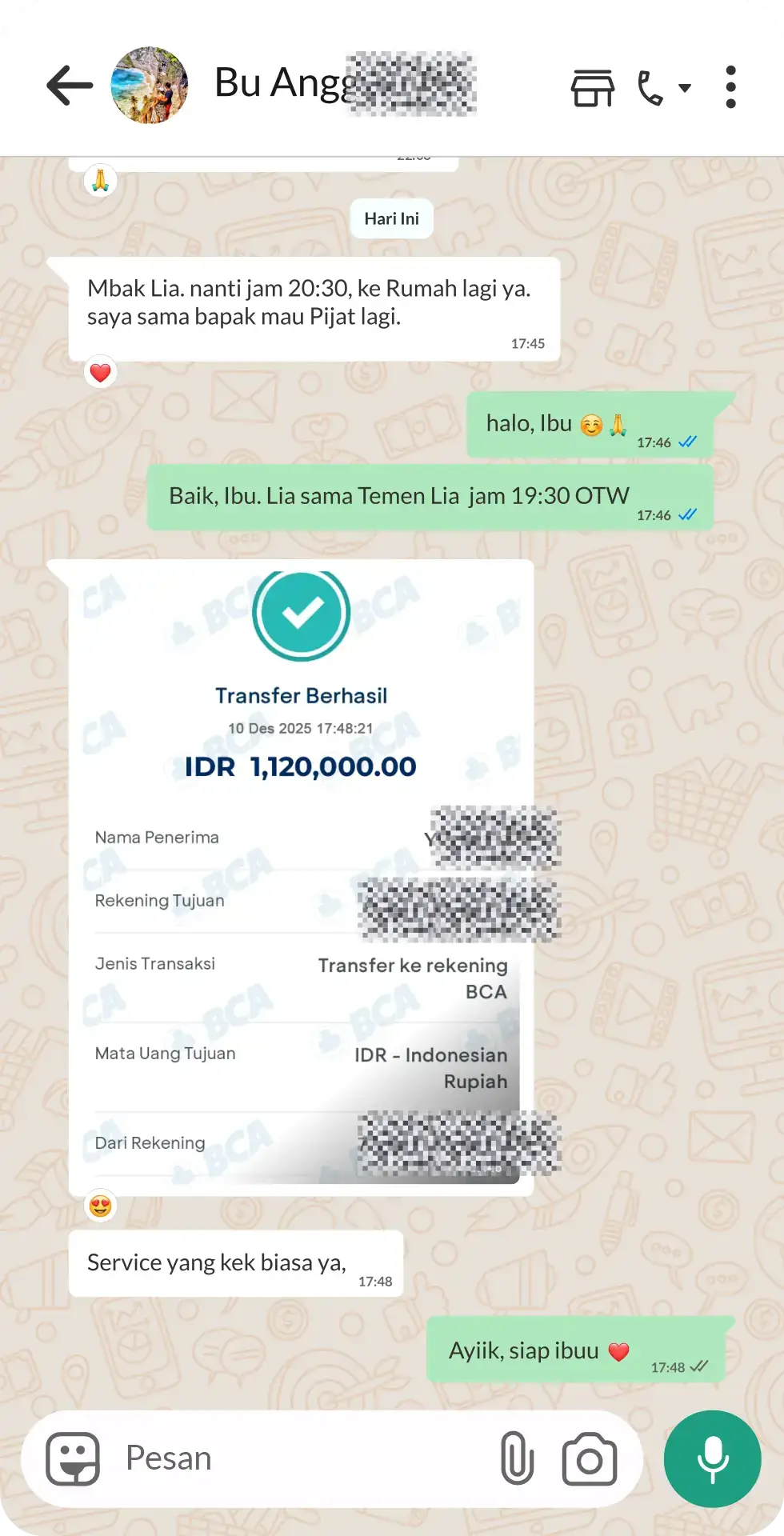View the heart-eyes reaction on the receipt

point(101,1206)
